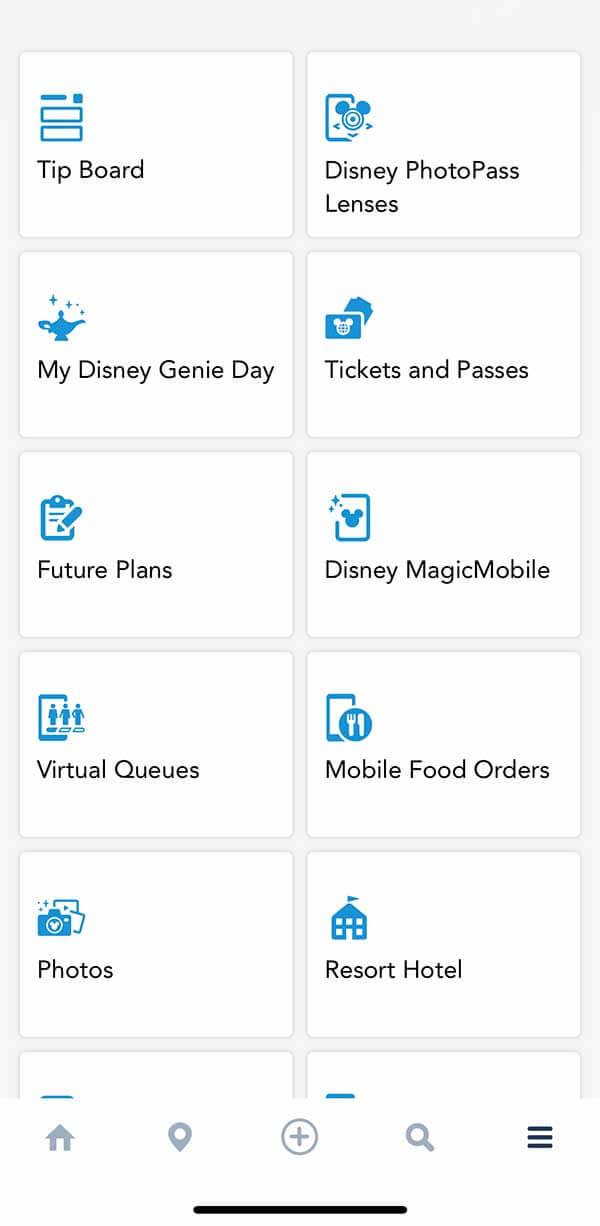Open Disney MagicMobile
Image resolution: width=600 pixels, height=1226 pixels.
click(444, 545)
